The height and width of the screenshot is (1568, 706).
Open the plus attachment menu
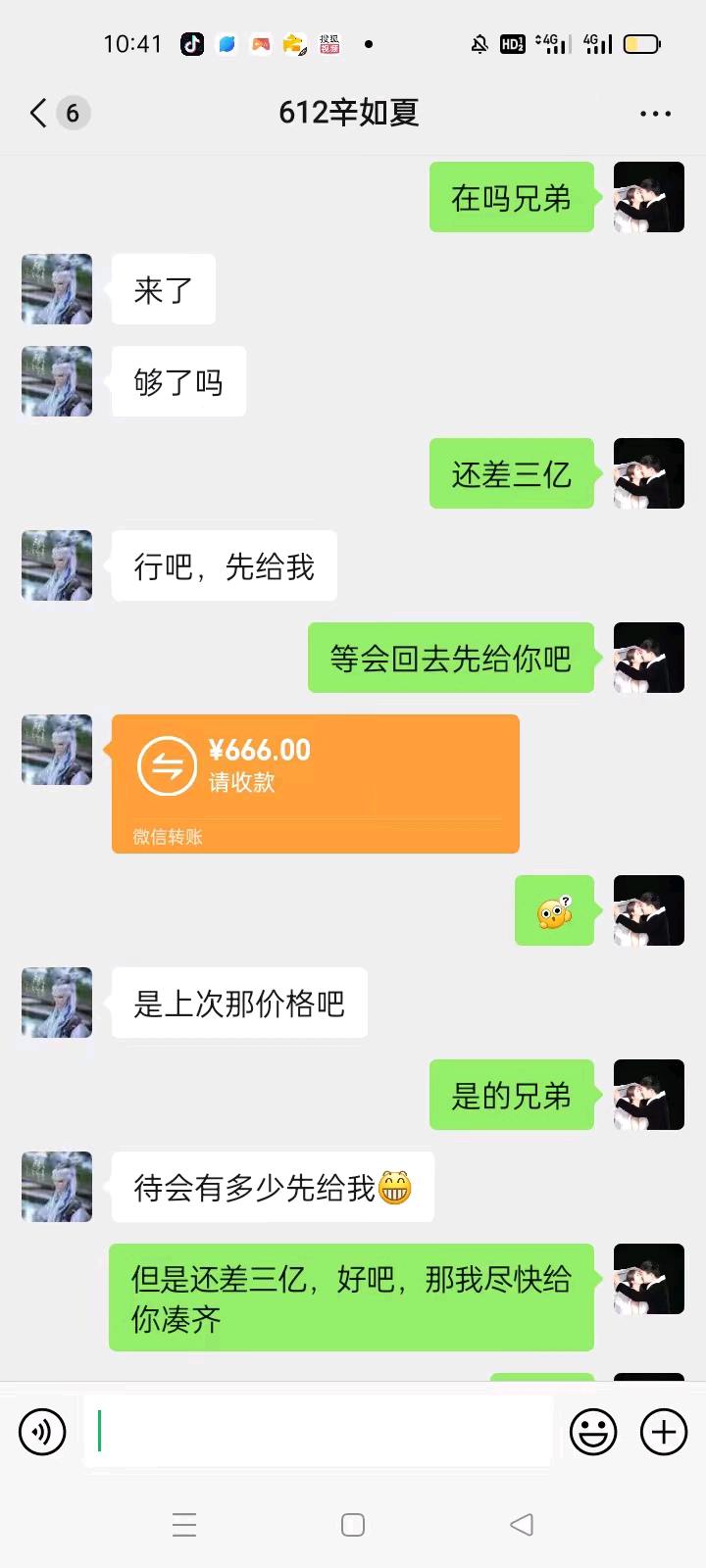[x=664, y=1432]
